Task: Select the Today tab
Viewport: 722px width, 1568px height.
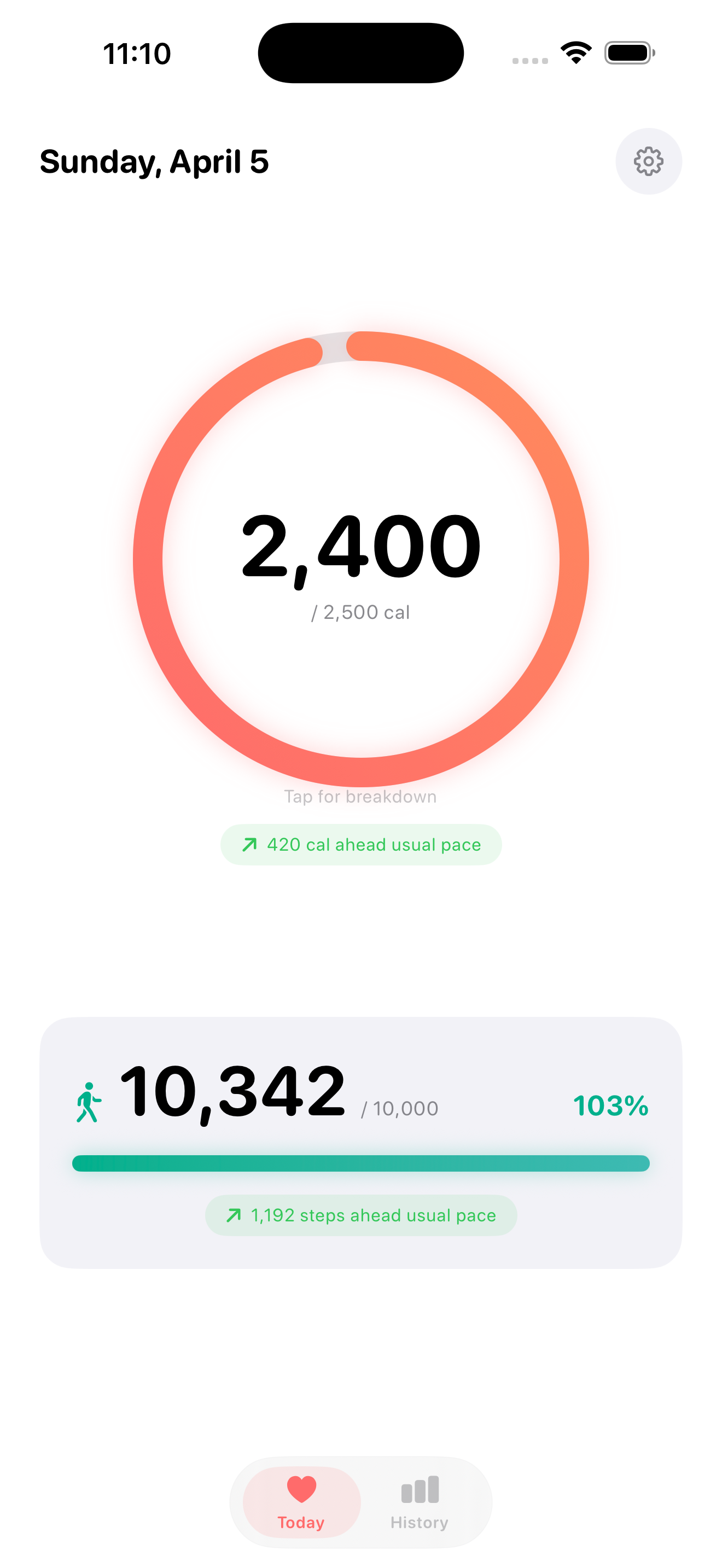Action: [x=301, y=1503]
